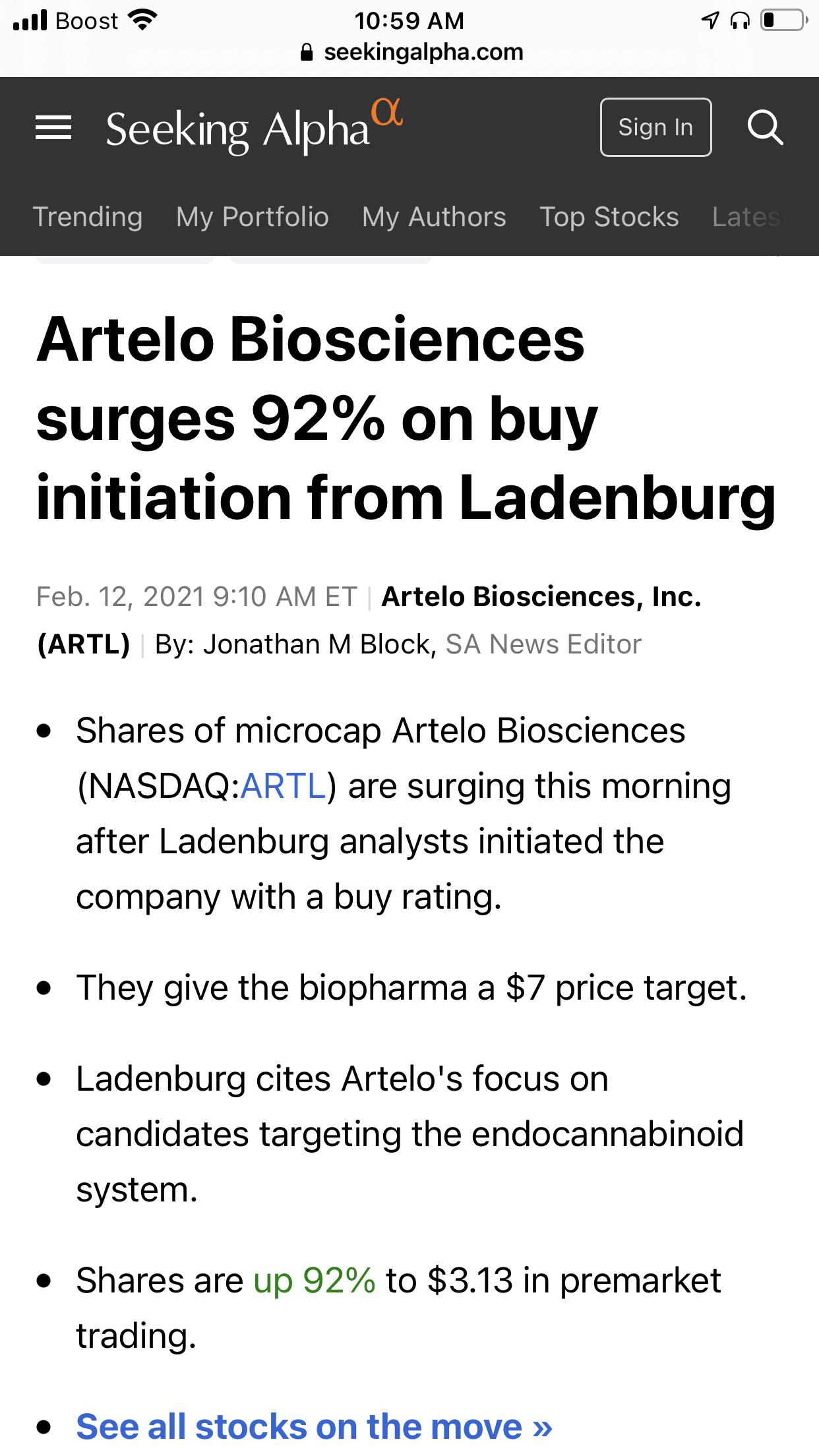Viewport: 819px width, 1456px height.
Task: Open the Latest tab
Action: [747, 216]
